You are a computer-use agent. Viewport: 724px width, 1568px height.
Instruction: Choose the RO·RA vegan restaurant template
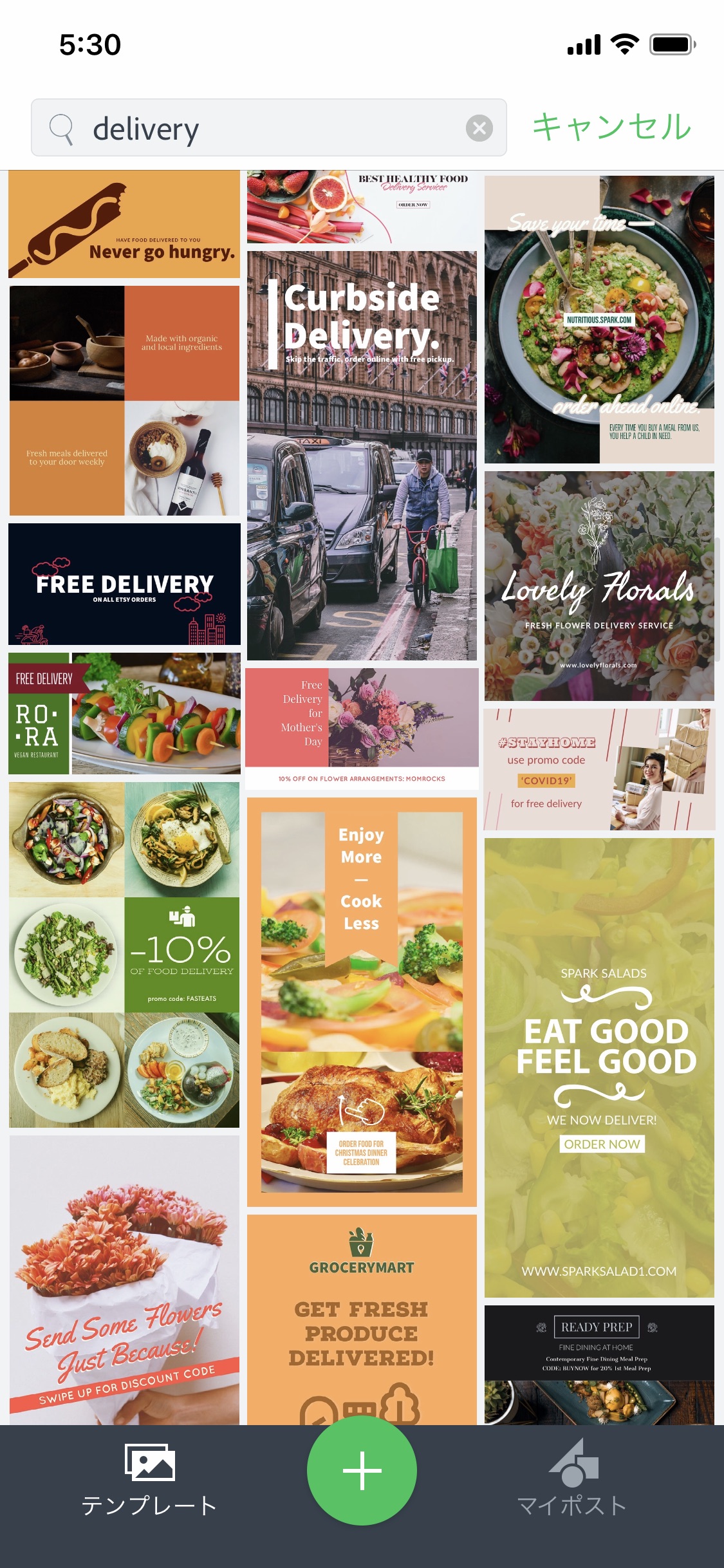124,713
